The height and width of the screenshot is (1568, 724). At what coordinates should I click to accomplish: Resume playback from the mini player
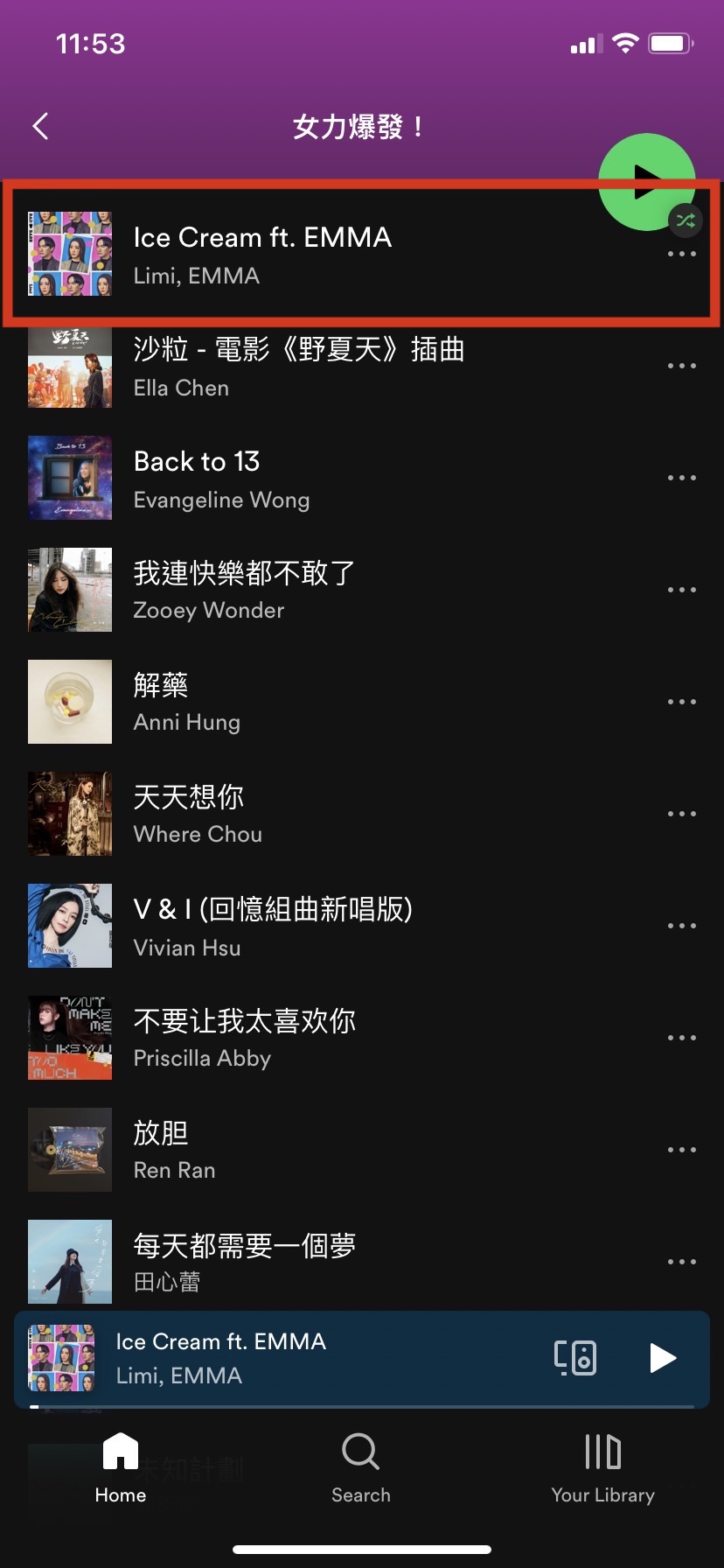(663, 1358)
